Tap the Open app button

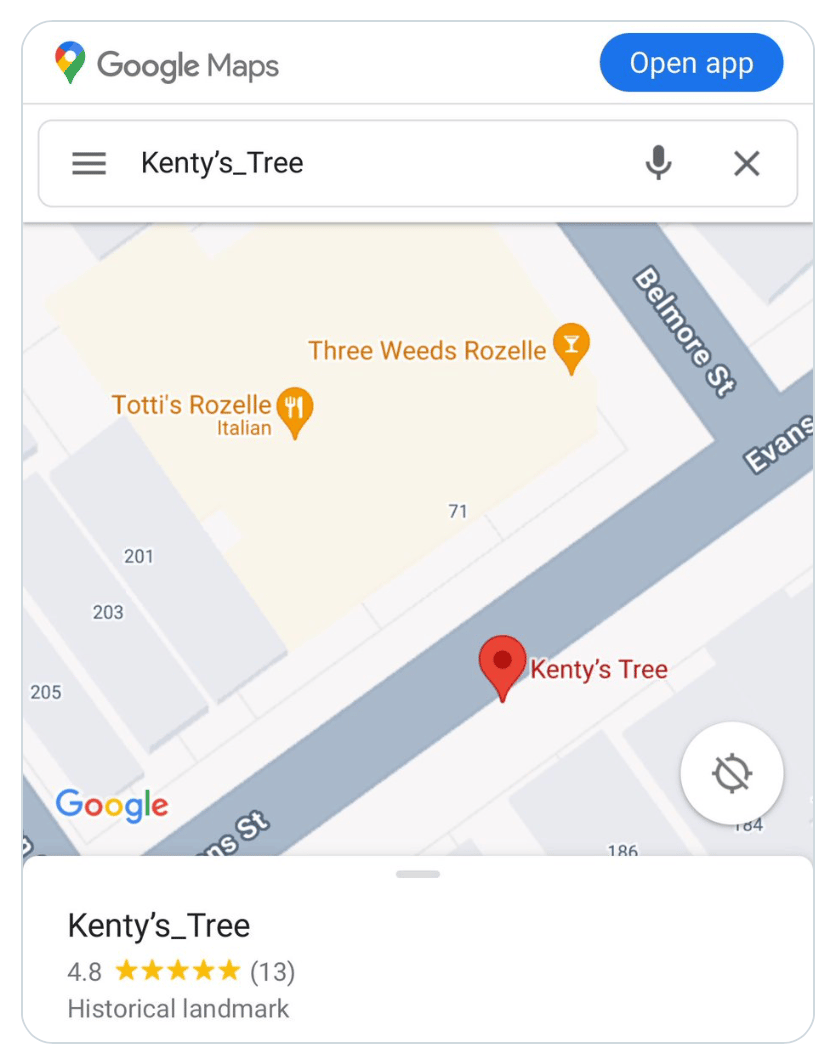point(691,64)
